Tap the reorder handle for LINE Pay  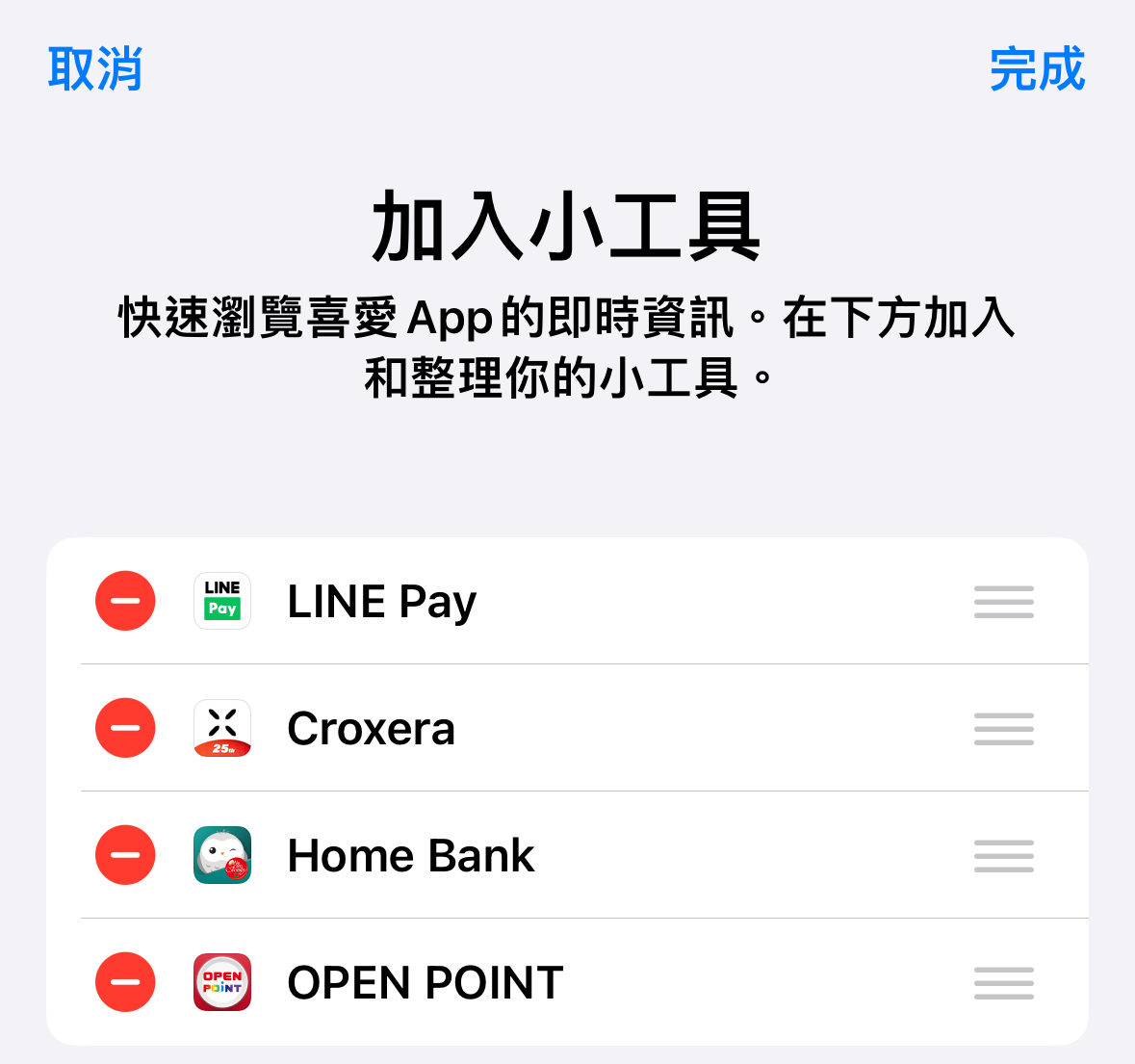pos(1003,602)
